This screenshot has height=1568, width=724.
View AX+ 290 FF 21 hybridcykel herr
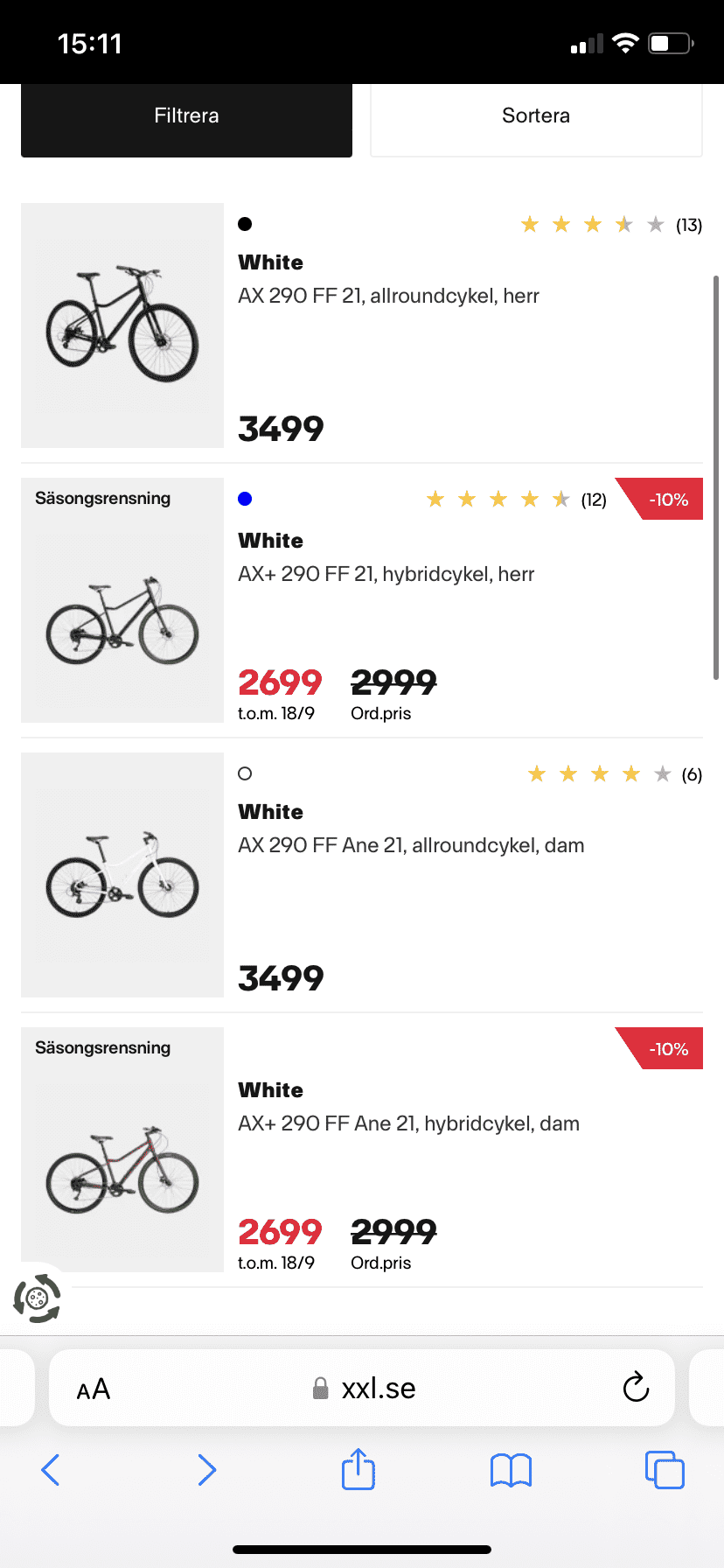(x=386, y=574)
